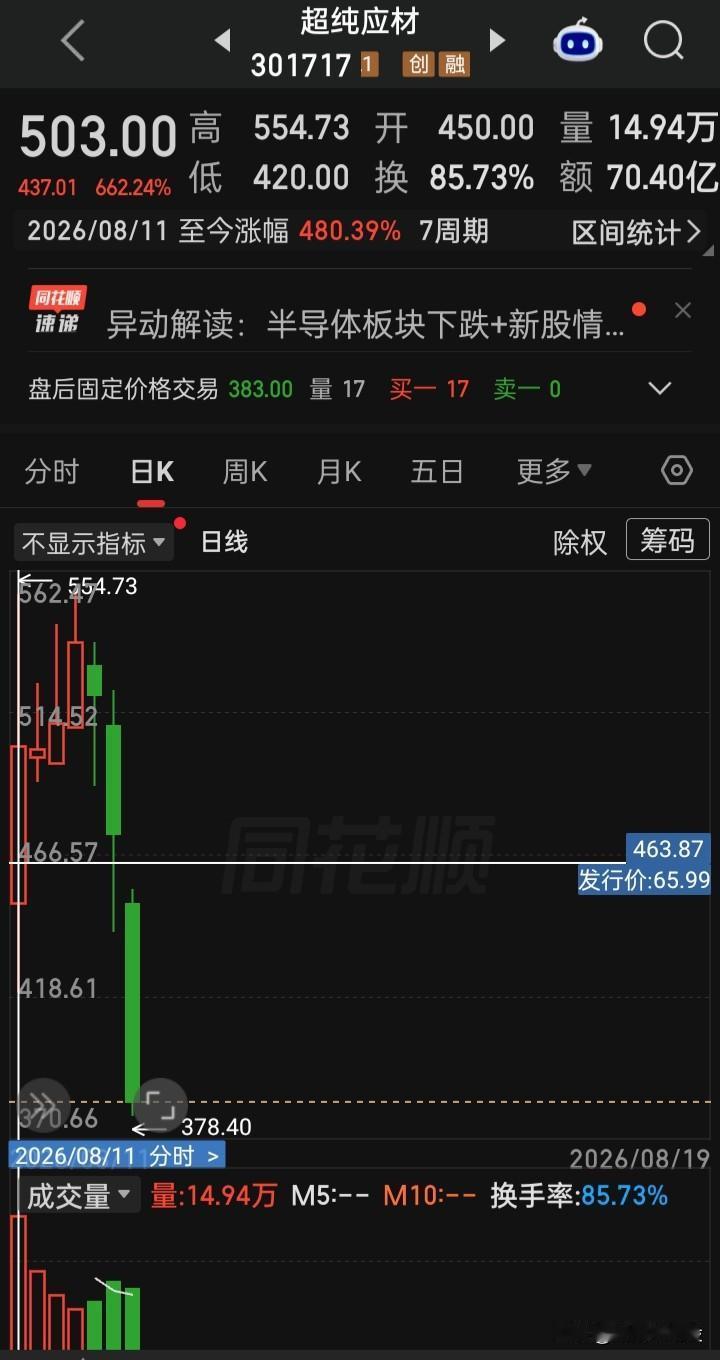Open the 异动解读 news item
This screenshot has width=720, height=1360.
click(x=365, y=325)
